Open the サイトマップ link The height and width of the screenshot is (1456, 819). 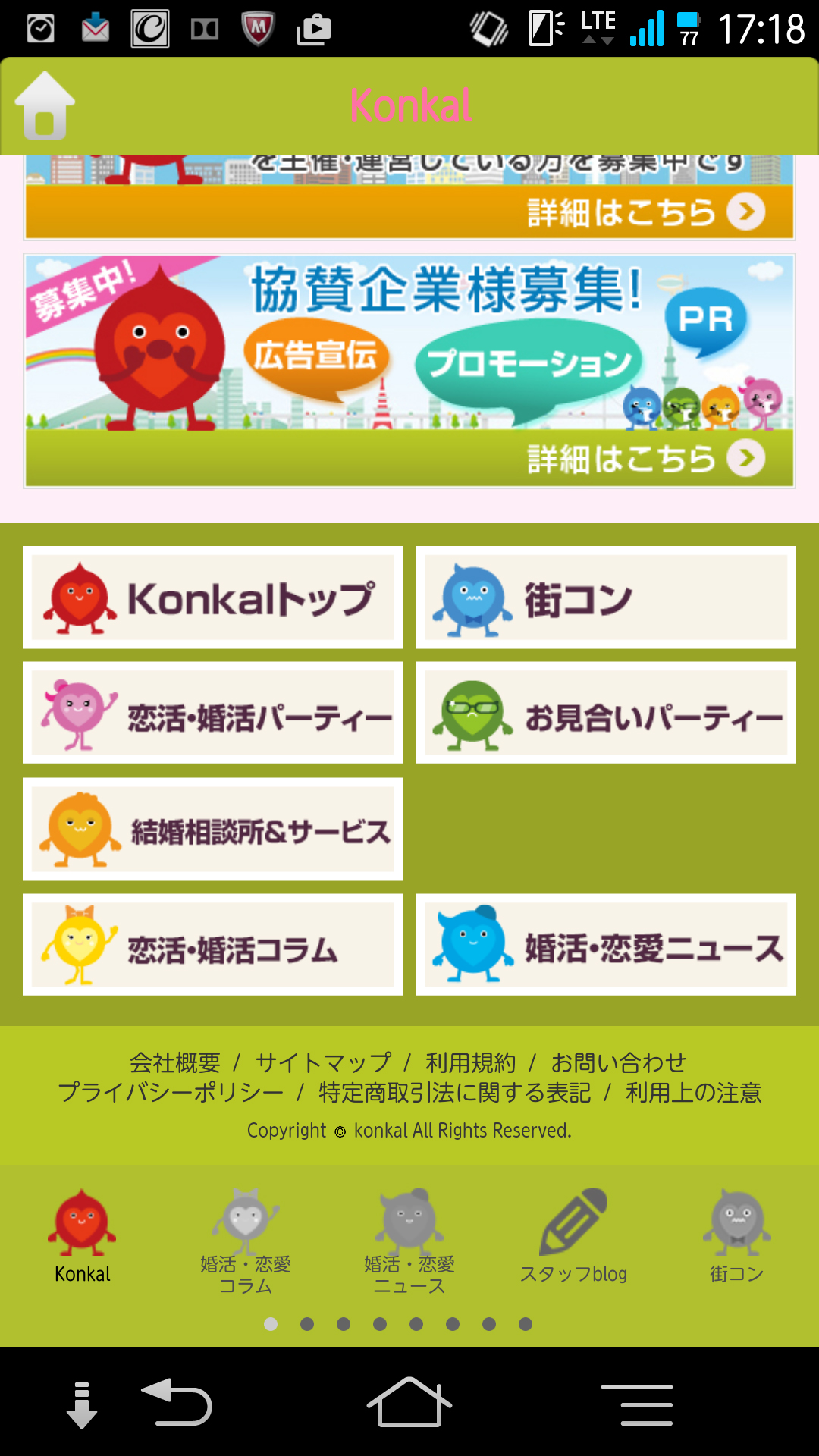pyautogui.click(x=324, y=1062)
